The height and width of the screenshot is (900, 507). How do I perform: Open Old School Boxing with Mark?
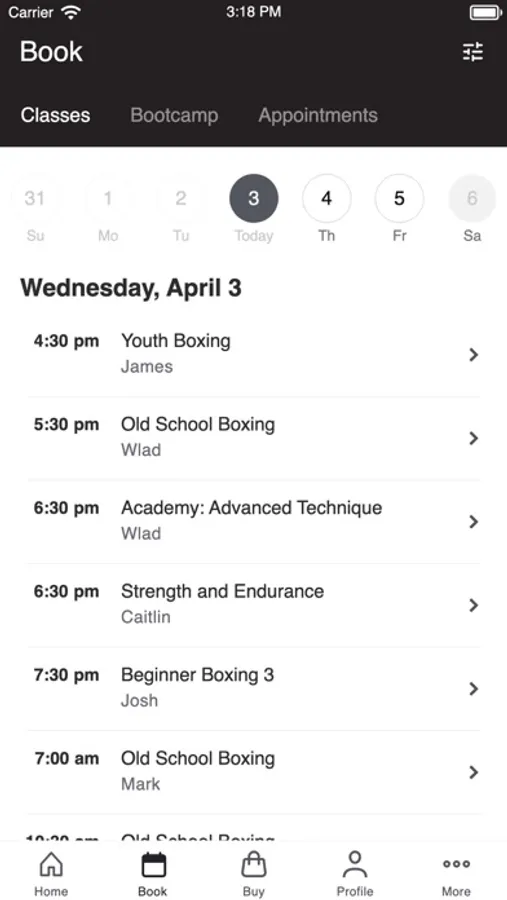[x=254, y=772]
